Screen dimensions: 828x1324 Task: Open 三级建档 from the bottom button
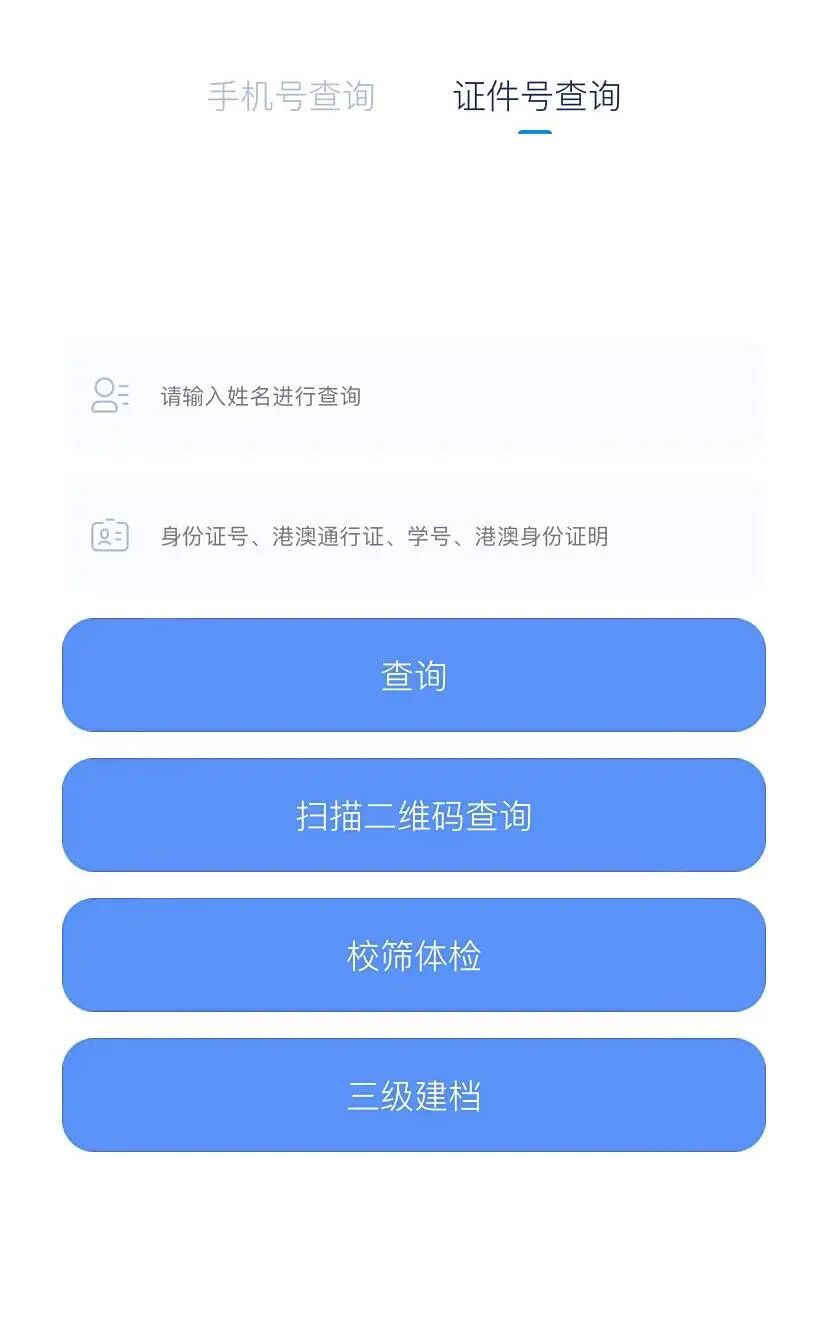tap(414, 1095)
